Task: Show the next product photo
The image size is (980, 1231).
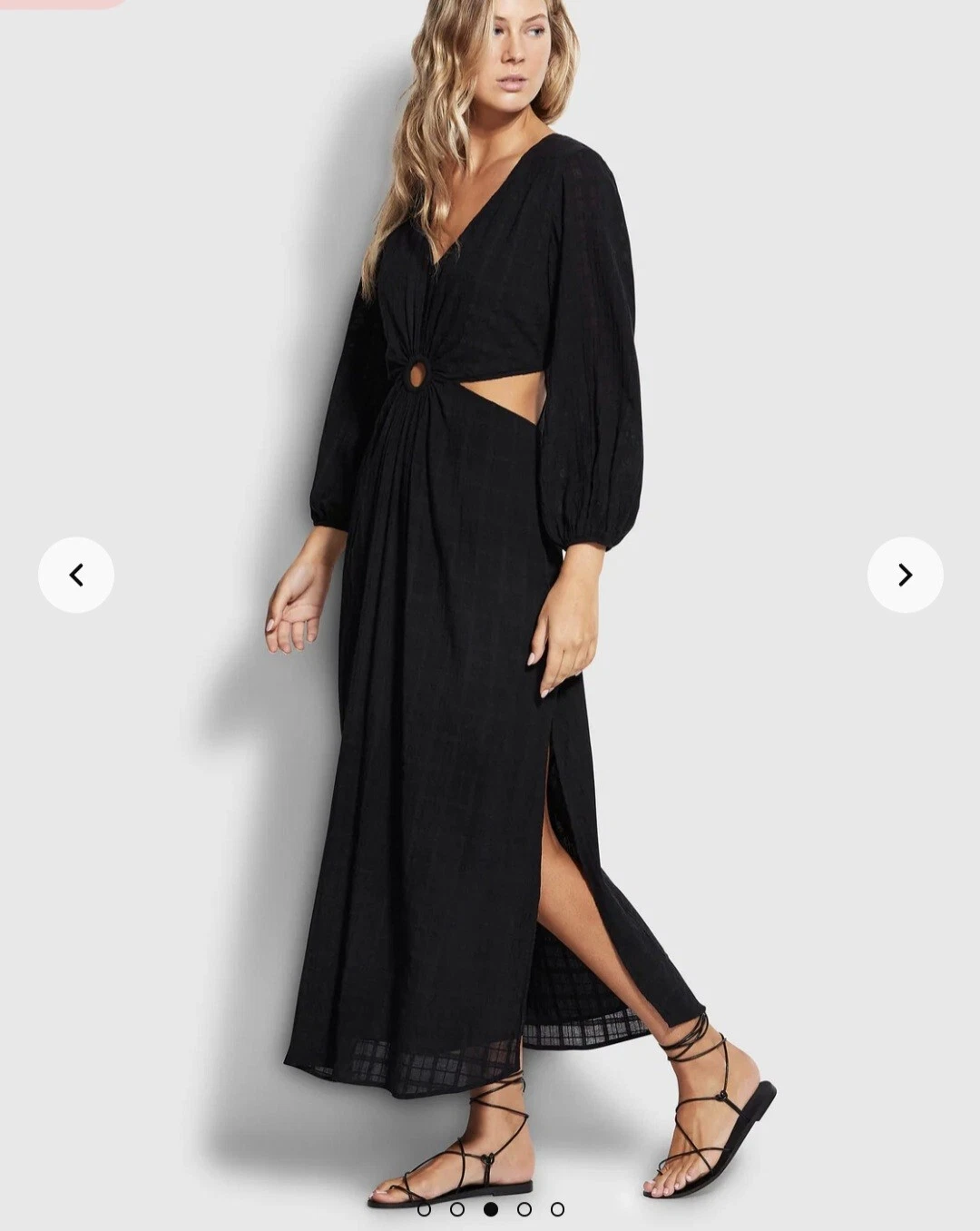Action: click(x=905, y=575)
